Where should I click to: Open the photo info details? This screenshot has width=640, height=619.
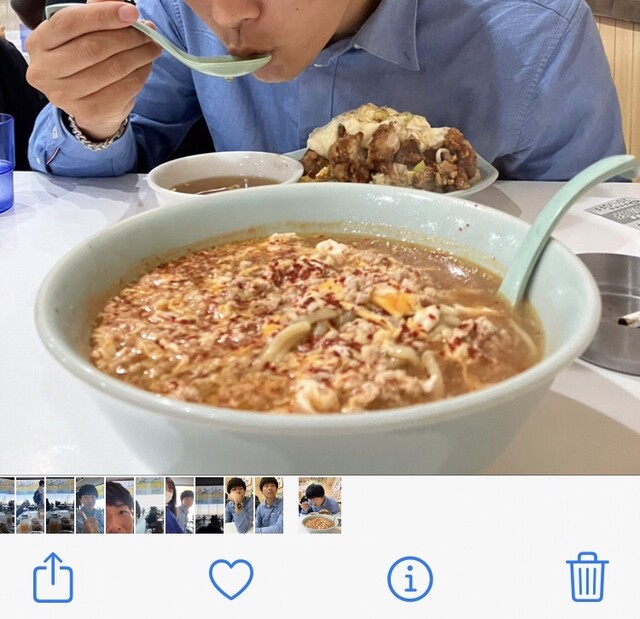click(410, 578)
